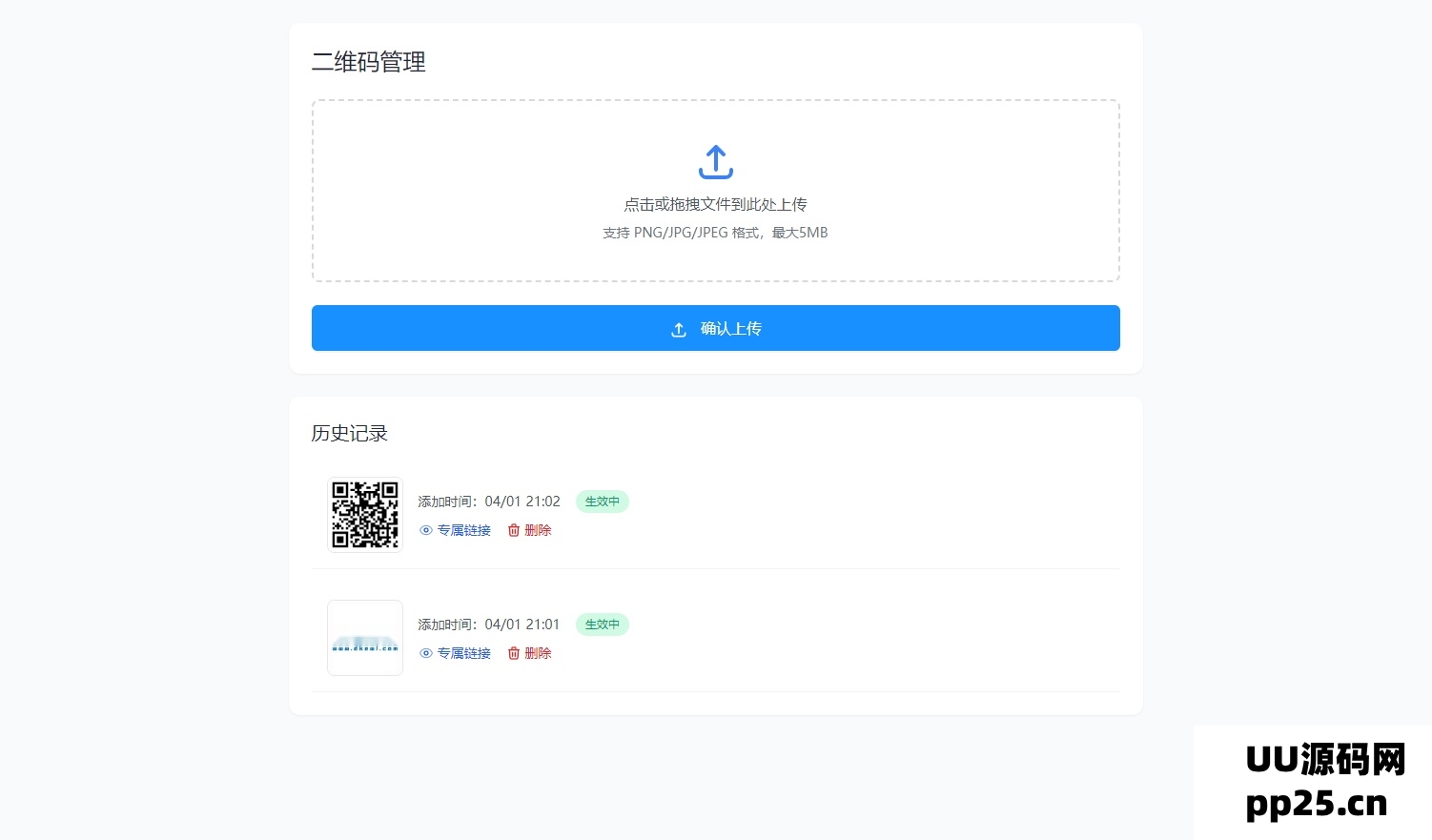The width and height of the screenshot is (1432, 840).
Task: Tap the file upload drop area
Action: (x=715, y=191)
